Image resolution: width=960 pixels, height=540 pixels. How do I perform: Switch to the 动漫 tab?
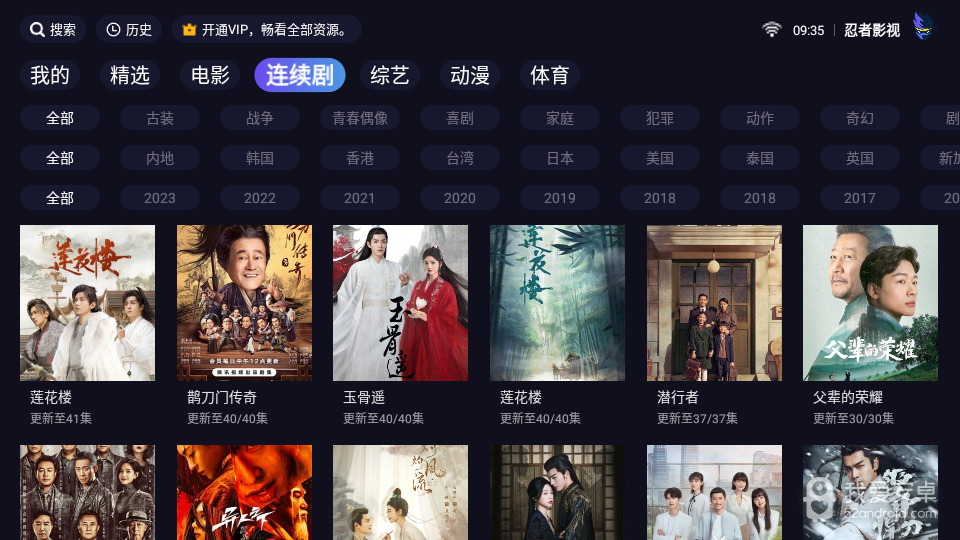[470, 75]
